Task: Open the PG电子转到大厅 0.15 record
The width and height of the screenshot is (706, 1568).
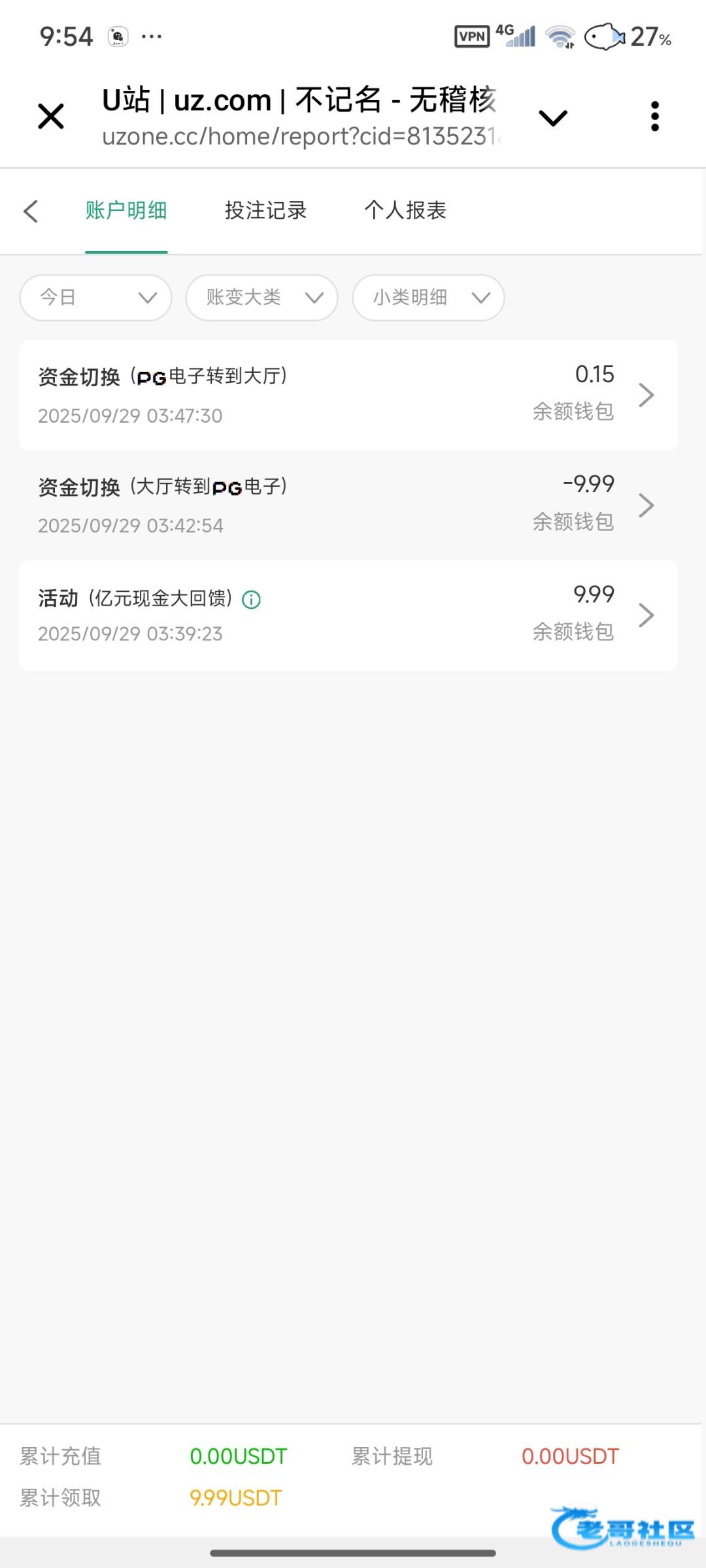Action: [348, 395]
